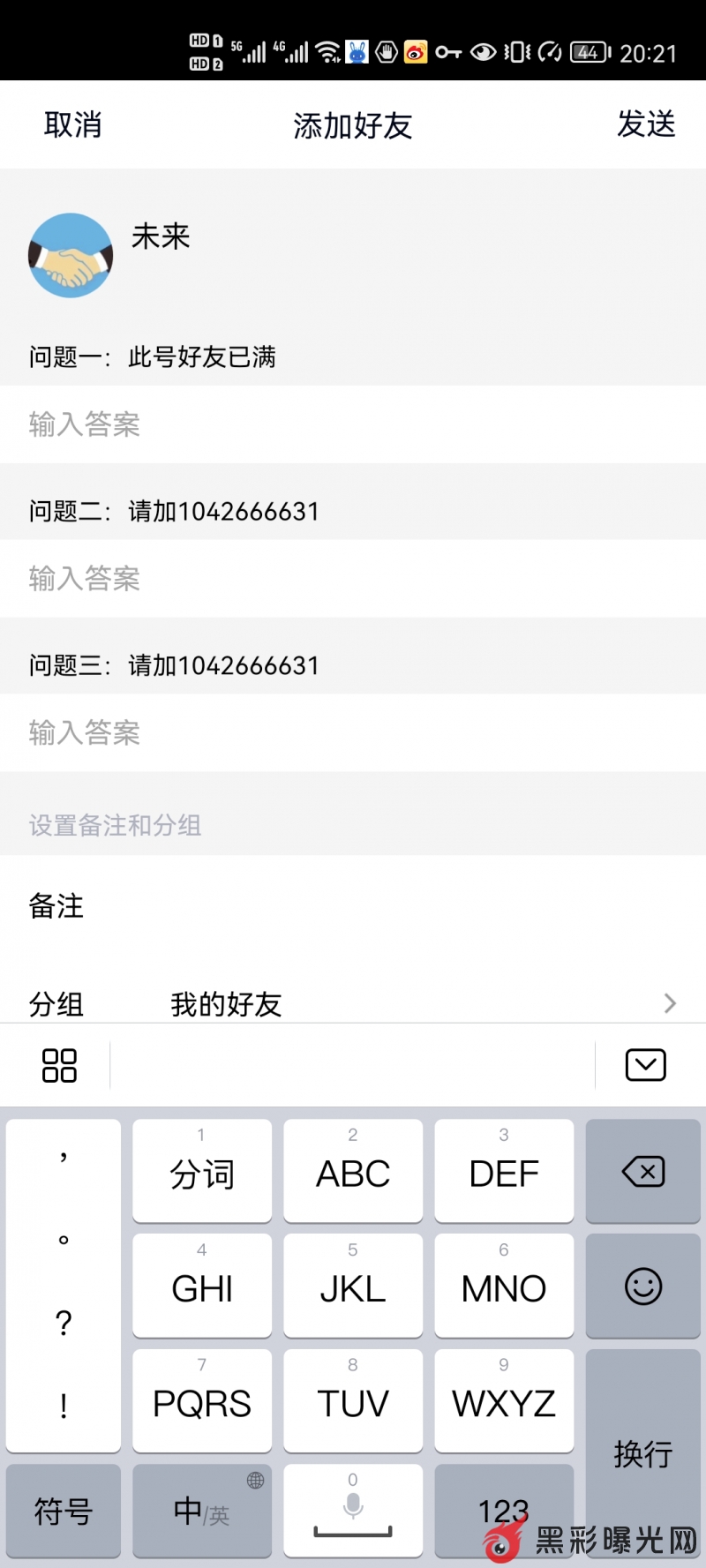Tap the 换行 newline key
Viewport: 706px width, 1568px height.
(x=642, y=1452)
